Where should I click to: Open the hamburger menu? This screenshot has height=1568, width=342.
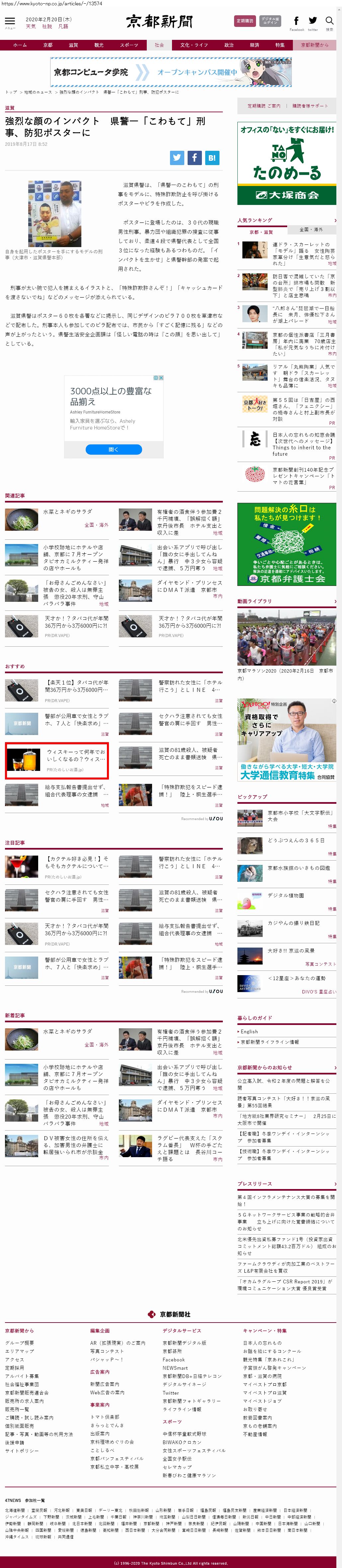[10, 22]
